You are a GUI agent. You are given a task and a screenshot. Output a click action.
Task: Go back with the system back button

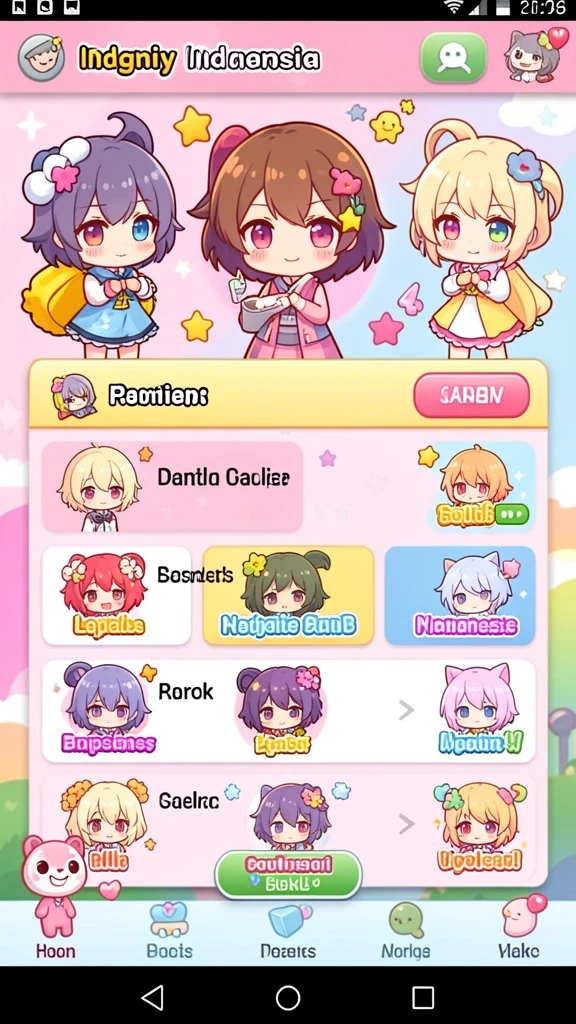[x=153, y=997]
